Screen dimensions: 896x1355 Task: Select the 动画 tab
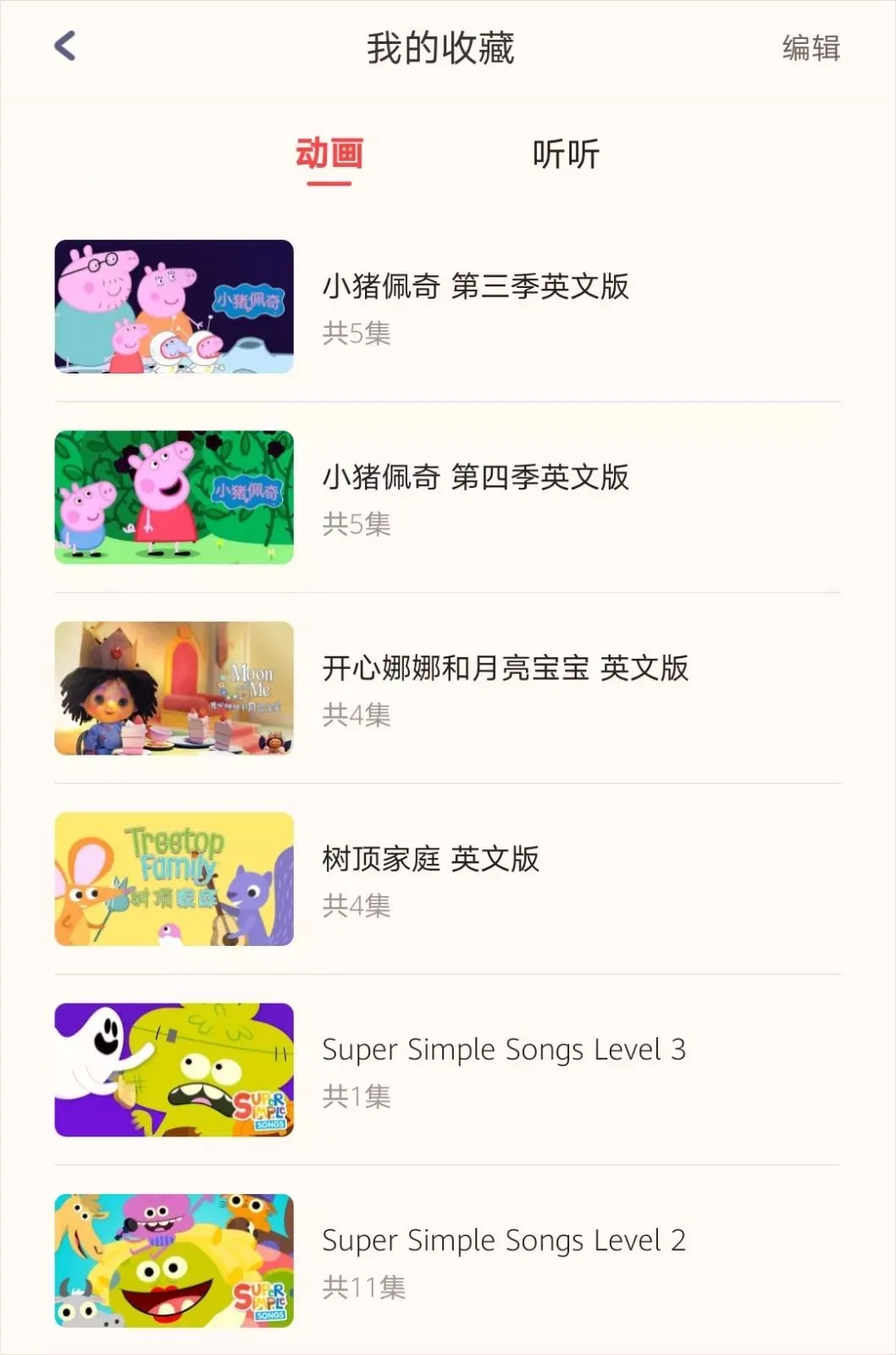click(x=329, y=155)
